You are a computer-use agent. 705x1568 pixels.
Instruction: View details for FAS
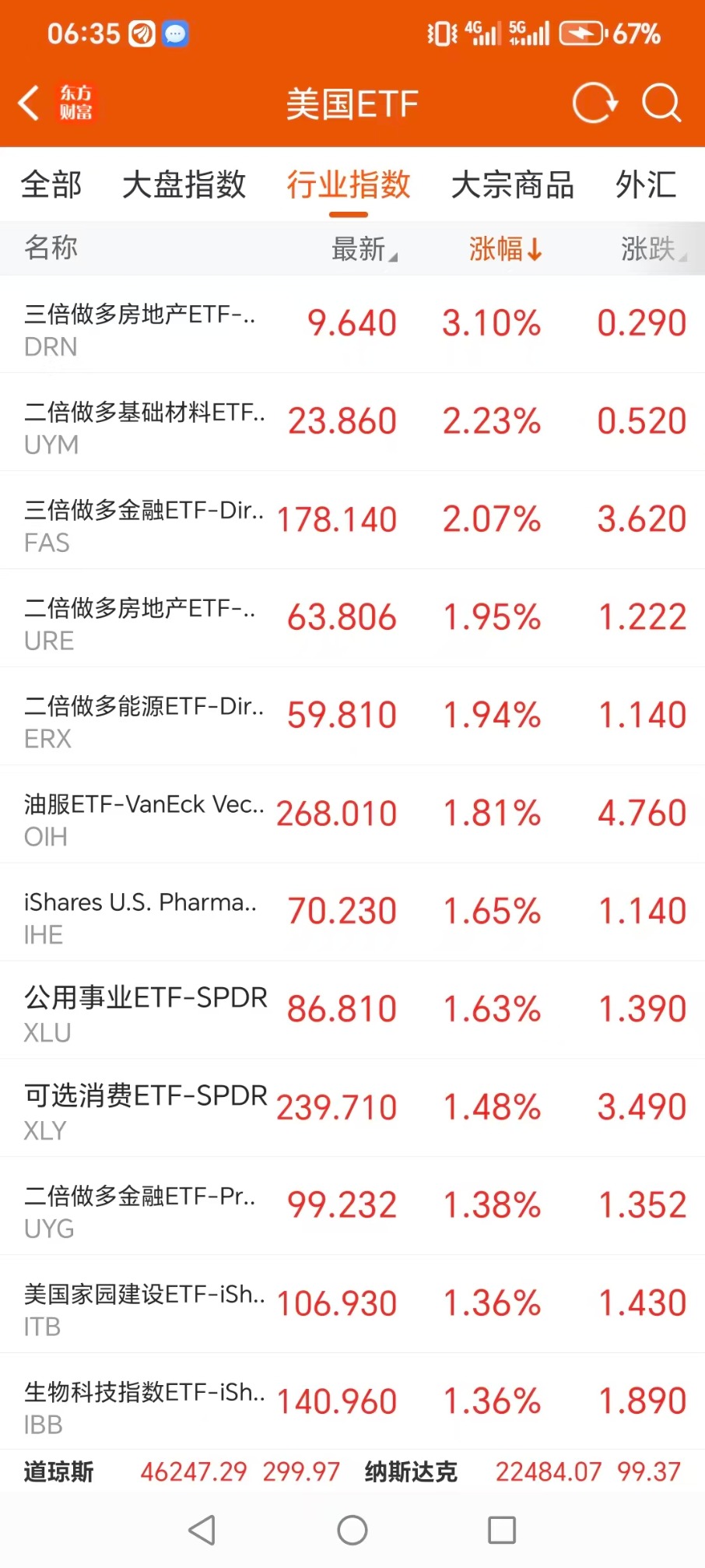pos(352,520)
